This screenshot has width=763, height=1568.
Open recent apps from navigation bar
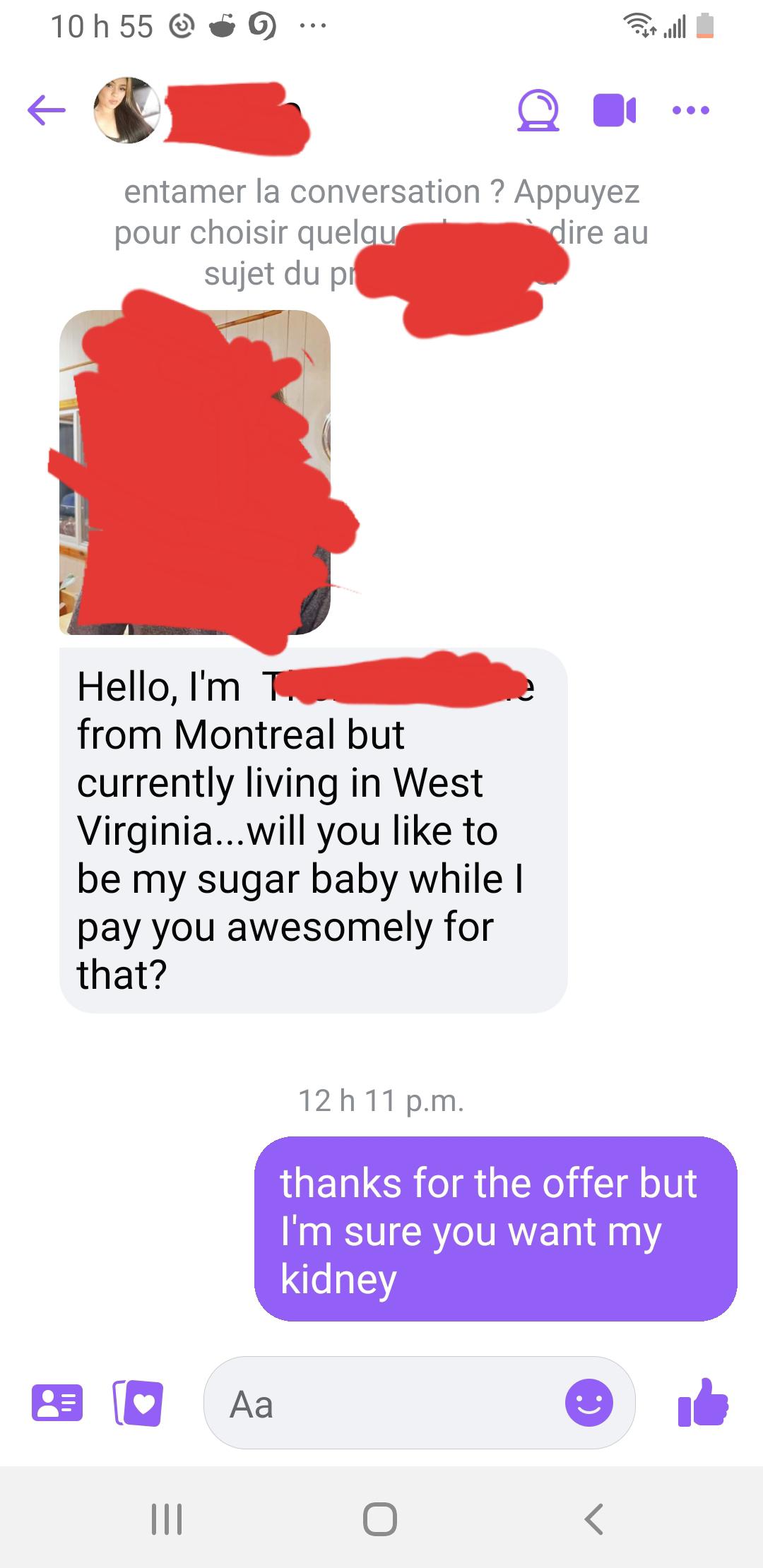coord(167,1519)
